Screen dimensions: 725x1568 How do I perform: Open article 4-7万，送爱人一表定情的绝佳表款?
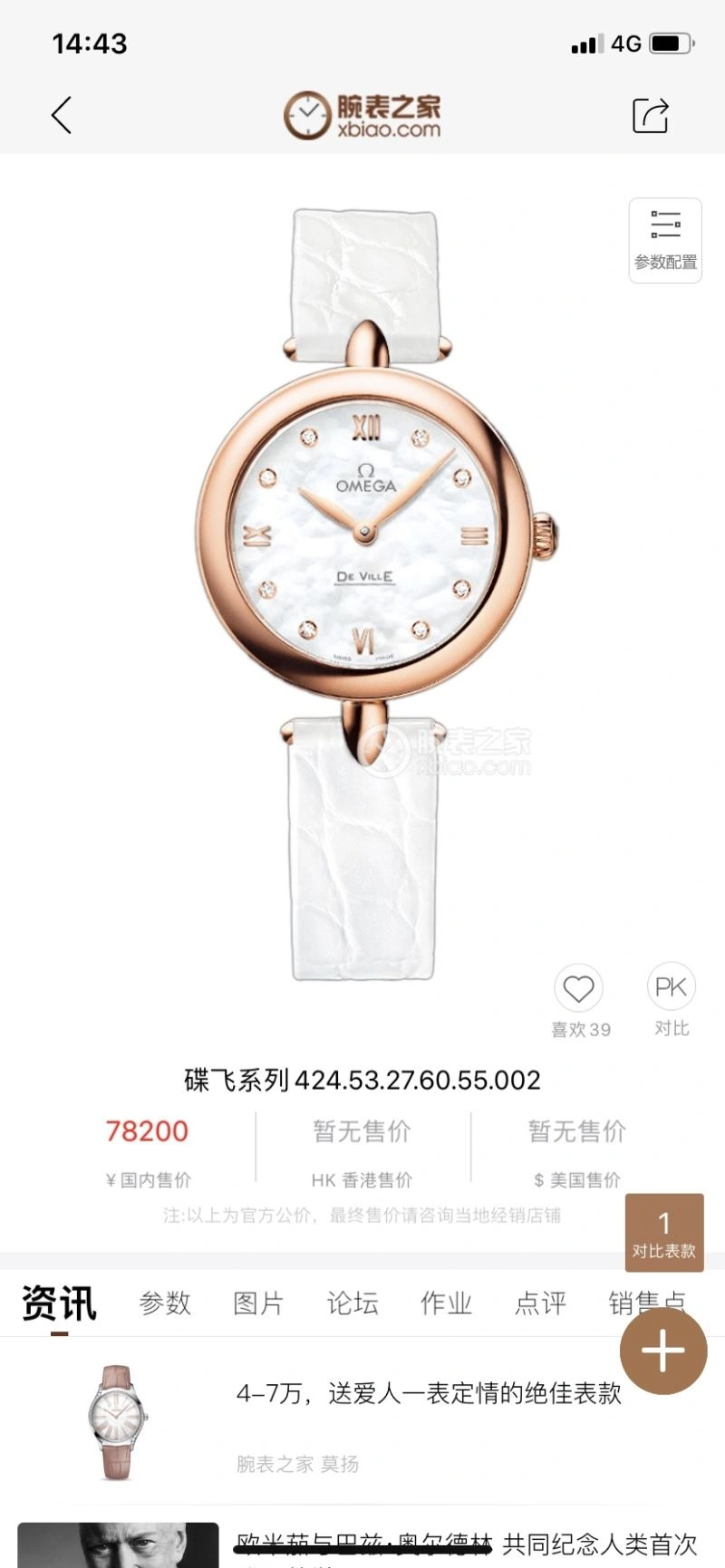[x=428, y=1393]
